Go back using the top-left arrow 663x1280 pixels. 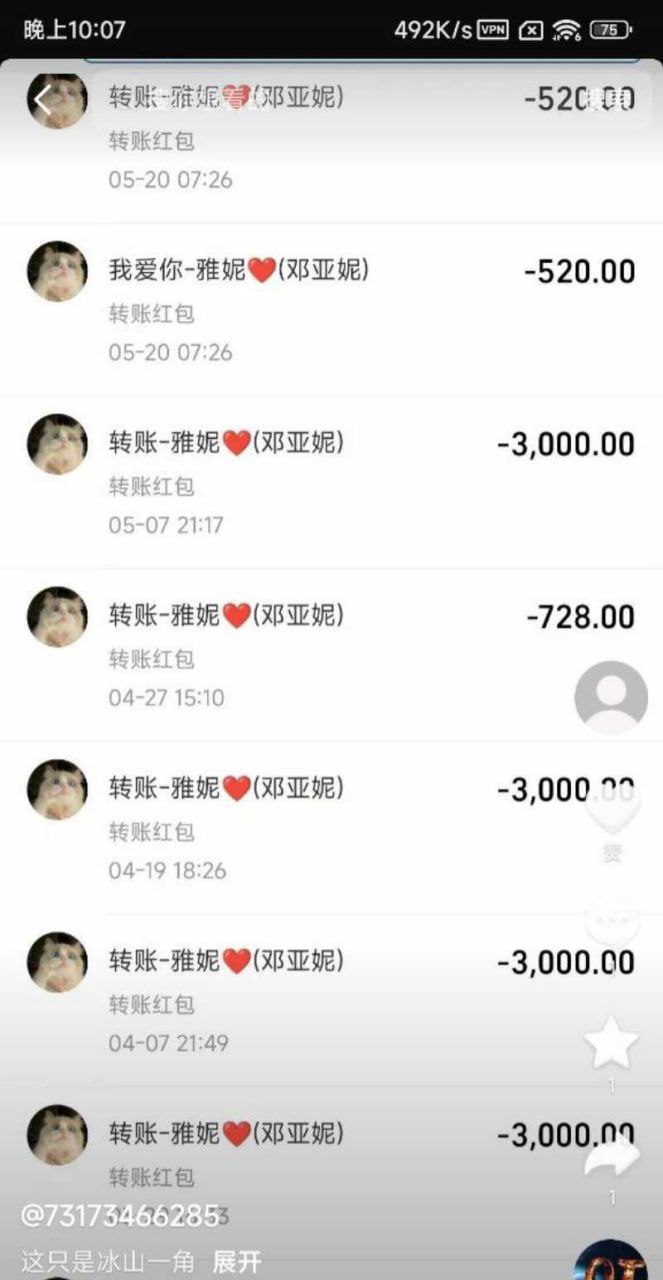[42, 99]
